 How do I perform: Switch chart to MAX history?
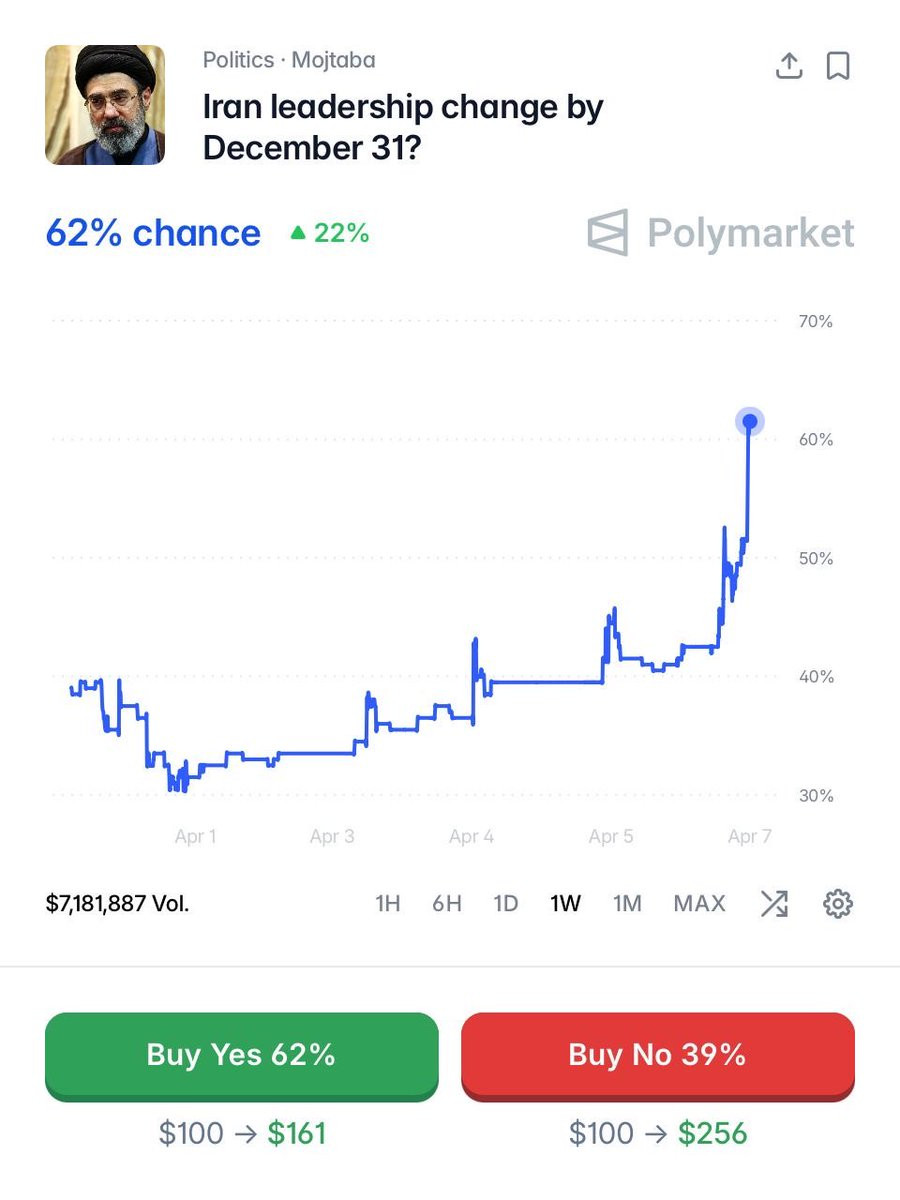click(699, 904)
